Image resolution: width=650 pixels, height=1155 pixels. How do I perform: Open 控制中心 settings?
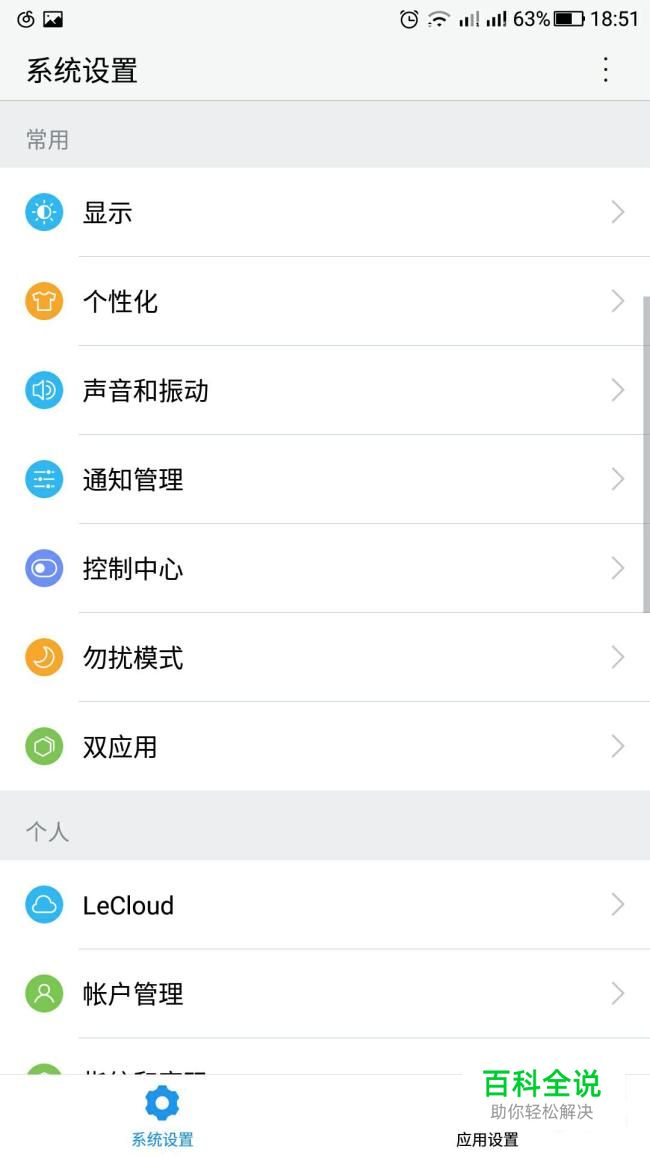[325, 569]
